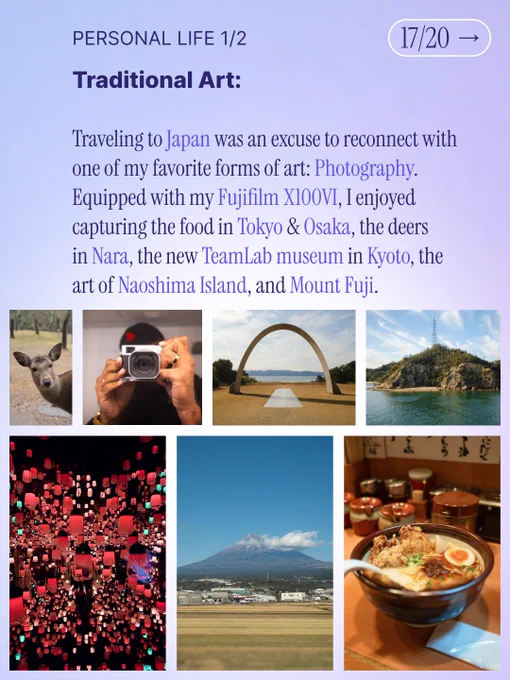Go to next slide via 17/20 arrow button

click(x=439, y=38)
